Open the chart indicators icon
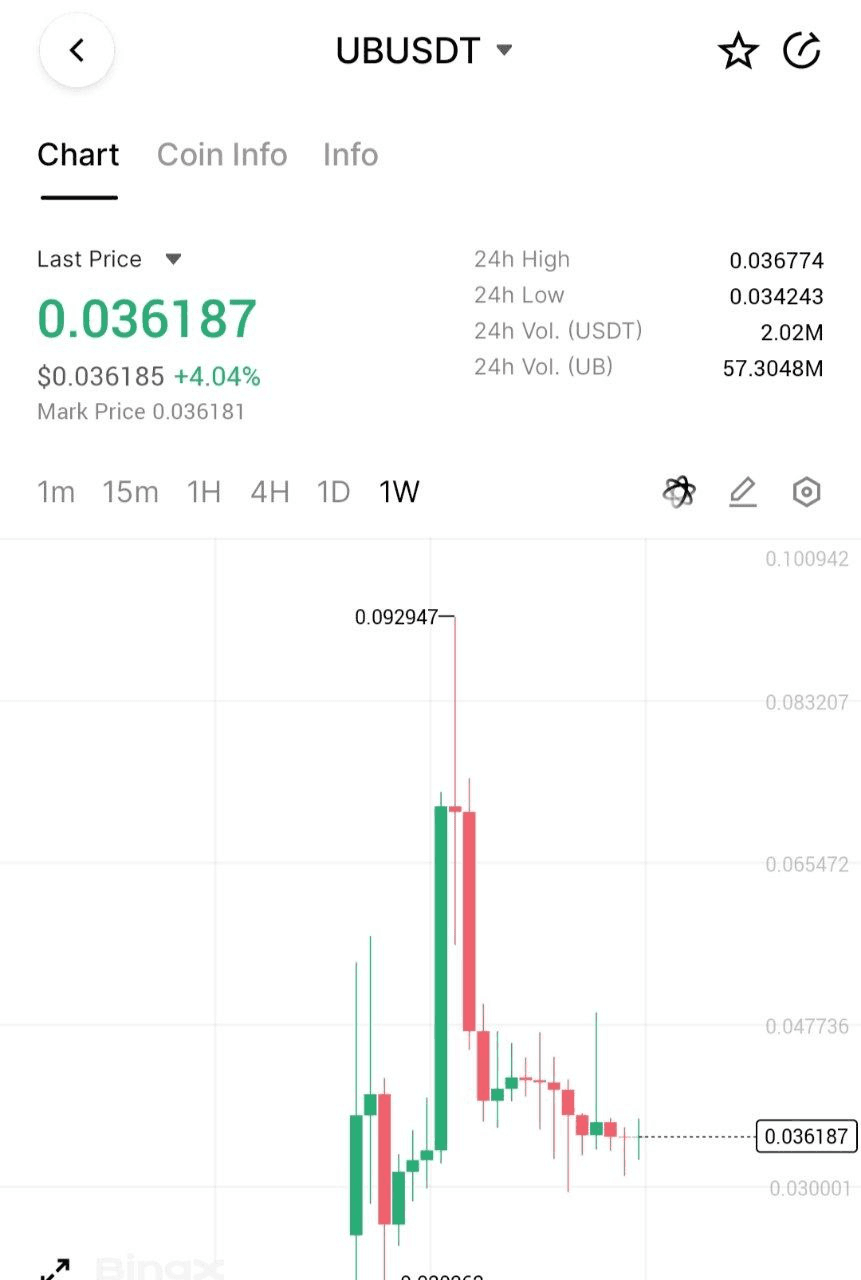The image size is (861, 1280). 679,492
